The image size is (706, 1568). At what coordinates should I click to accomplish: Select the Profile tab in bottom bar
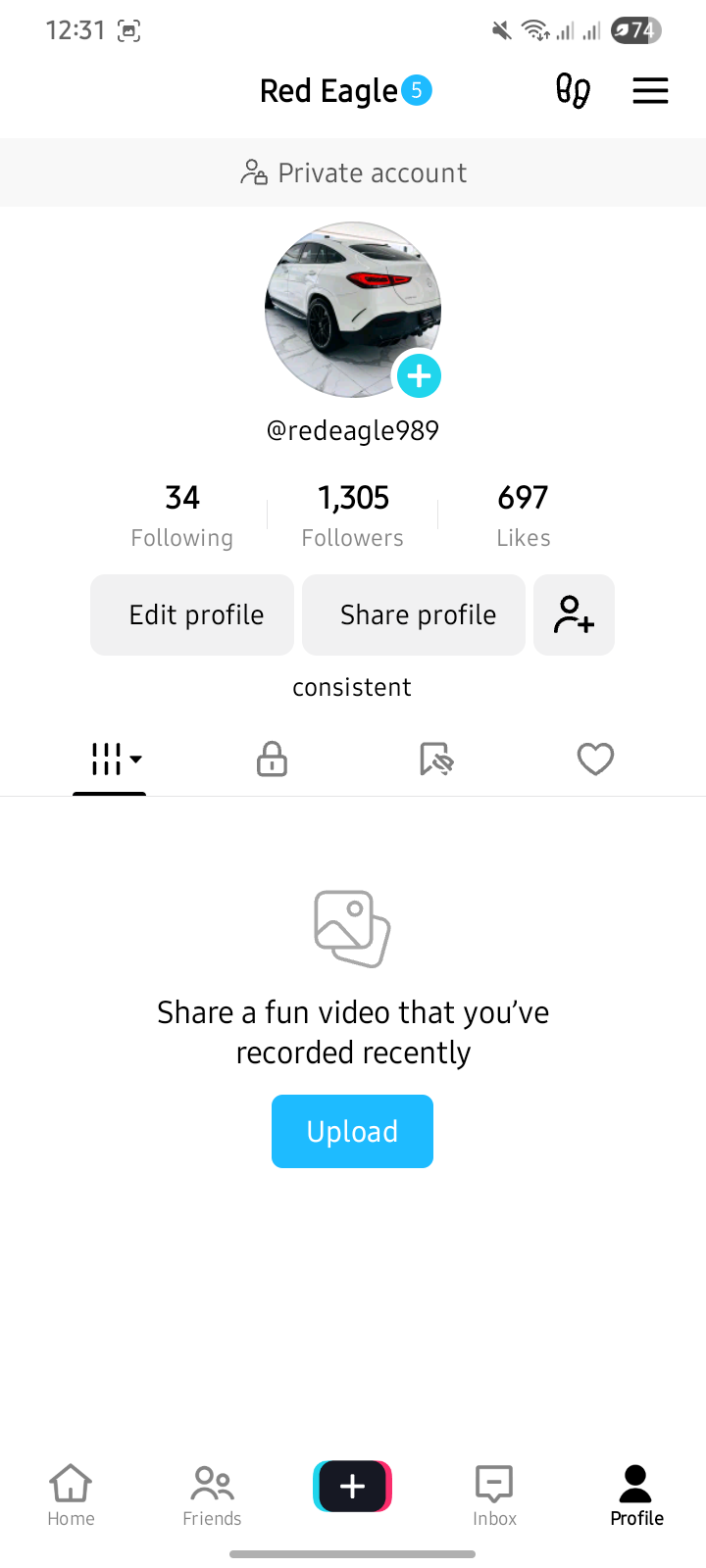(636, 1495)
